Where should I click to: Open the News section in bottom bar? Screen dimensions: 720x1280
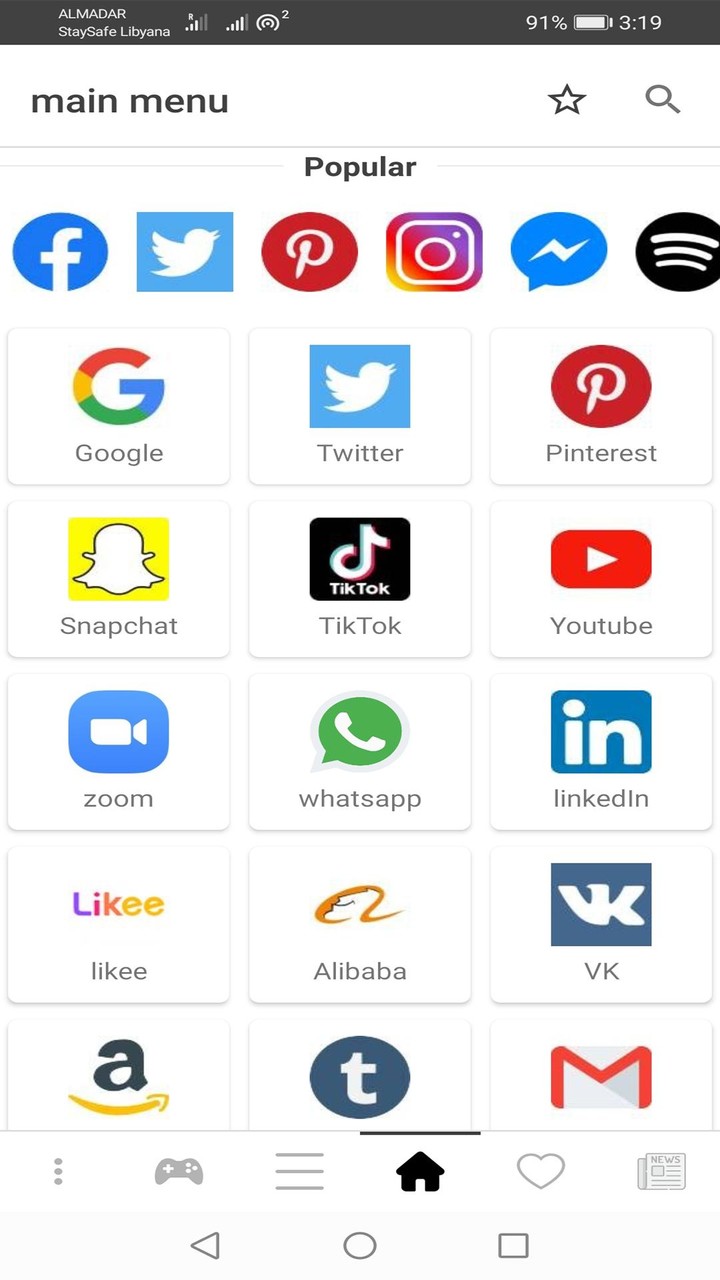point(661,1170)
